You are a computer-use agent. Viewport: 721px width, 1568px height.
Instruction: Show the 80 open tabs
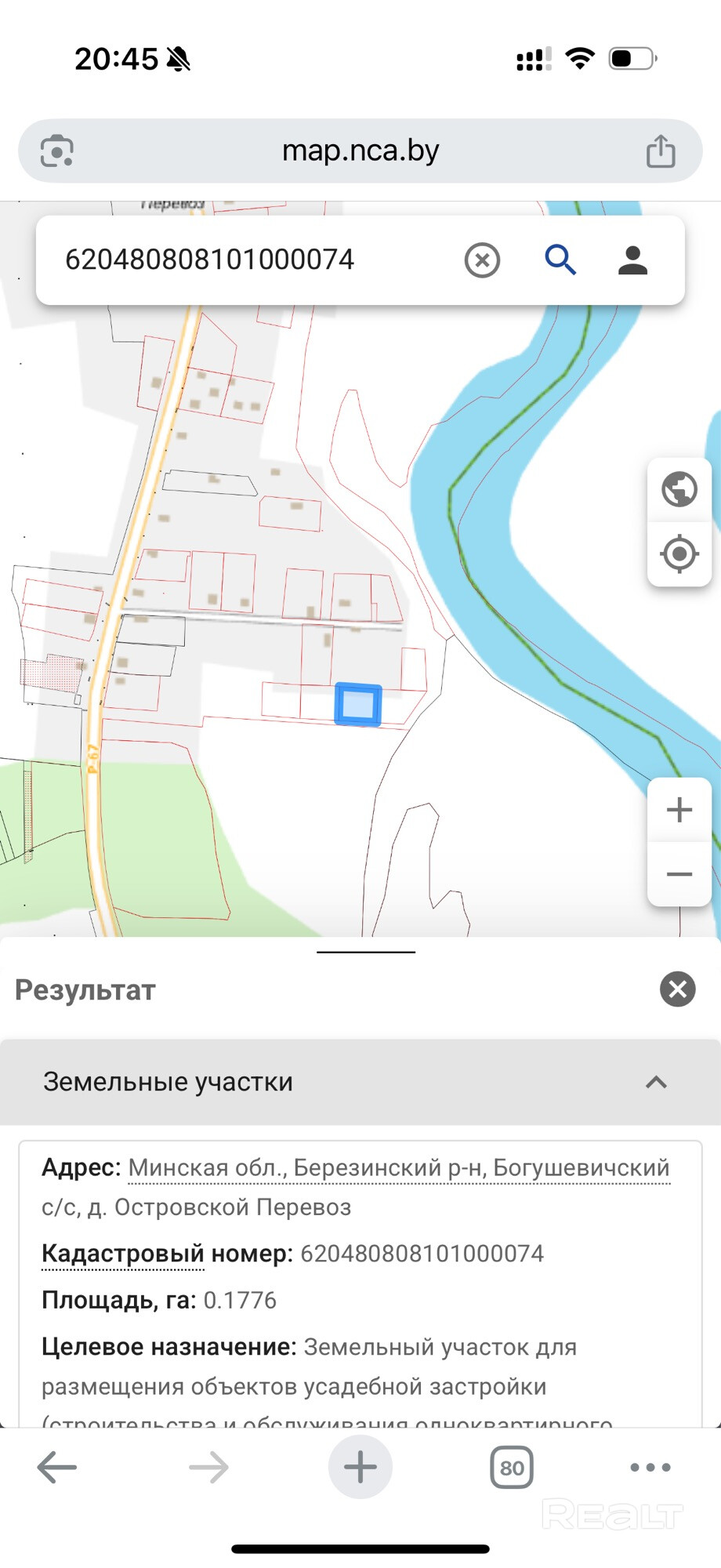point(512,1468)
